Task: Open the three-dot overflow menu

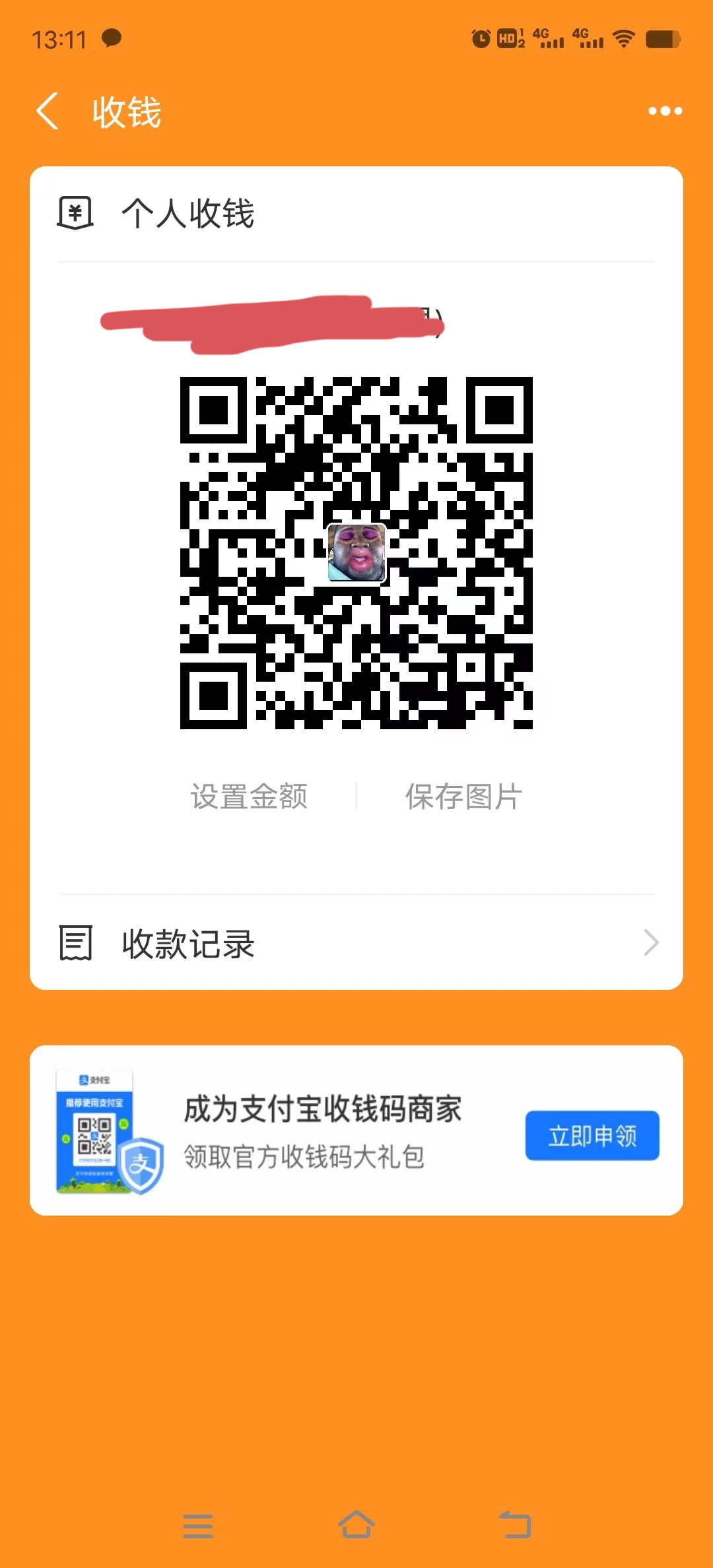Action: pos(665,111)
